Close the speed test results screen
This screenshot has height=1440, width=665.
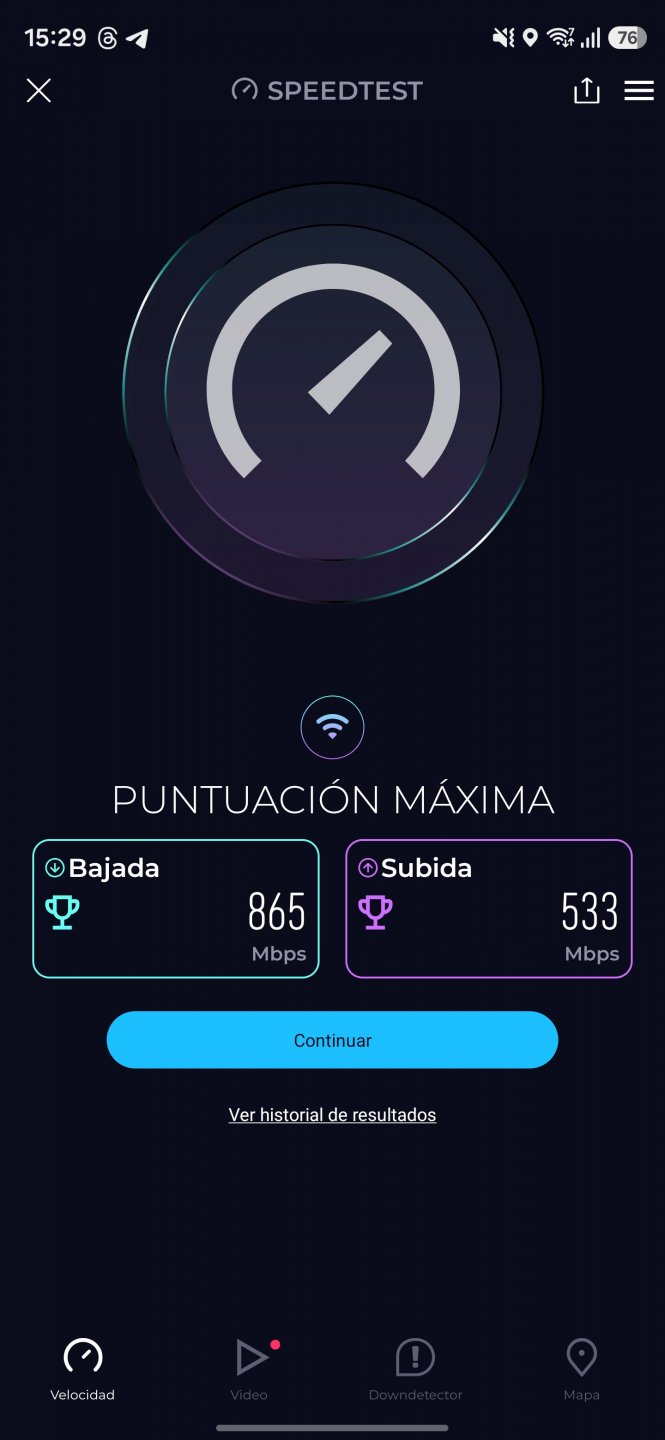pos(38,91)
